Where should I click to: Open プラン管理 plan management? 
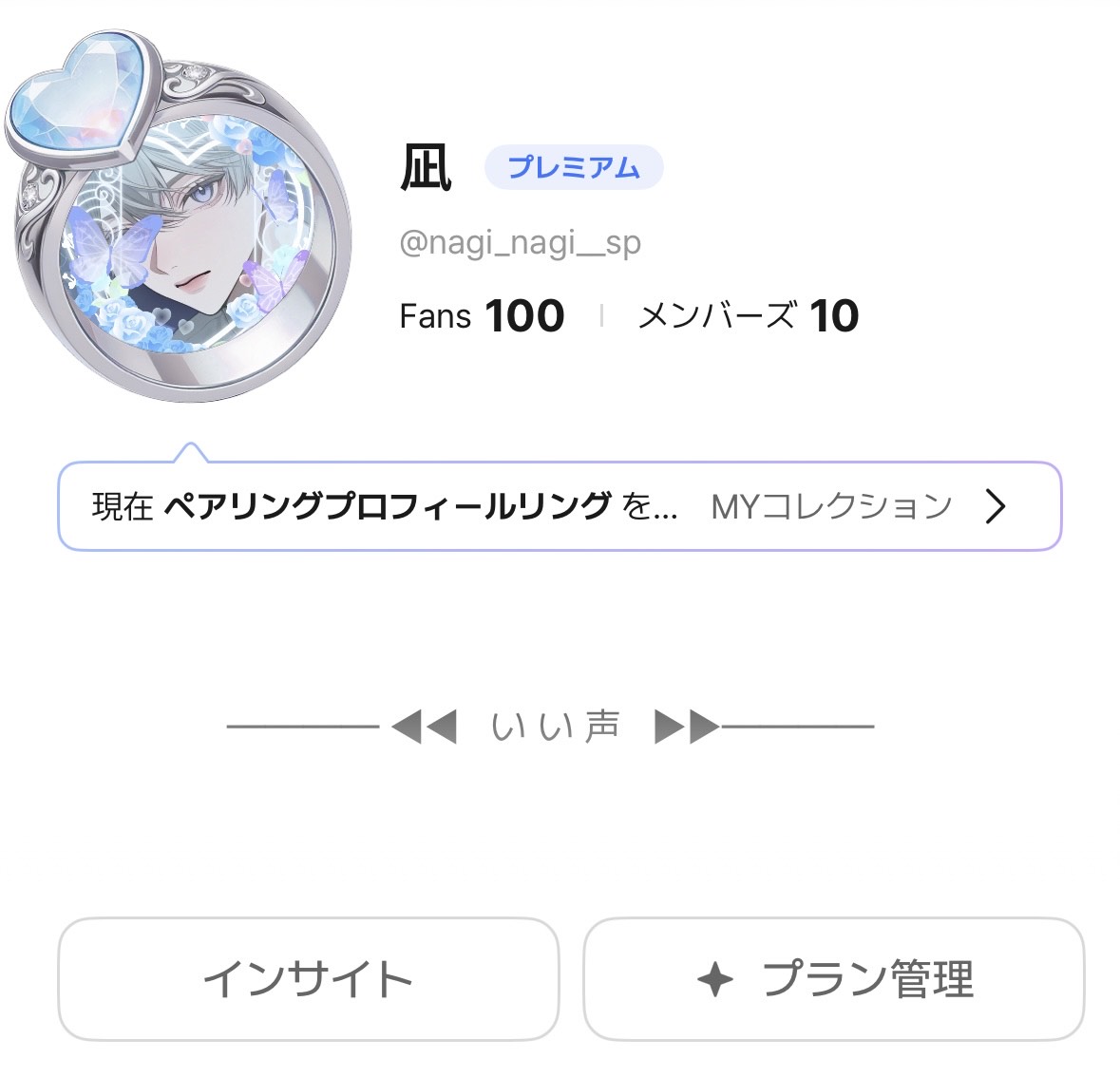click(834, 979)
